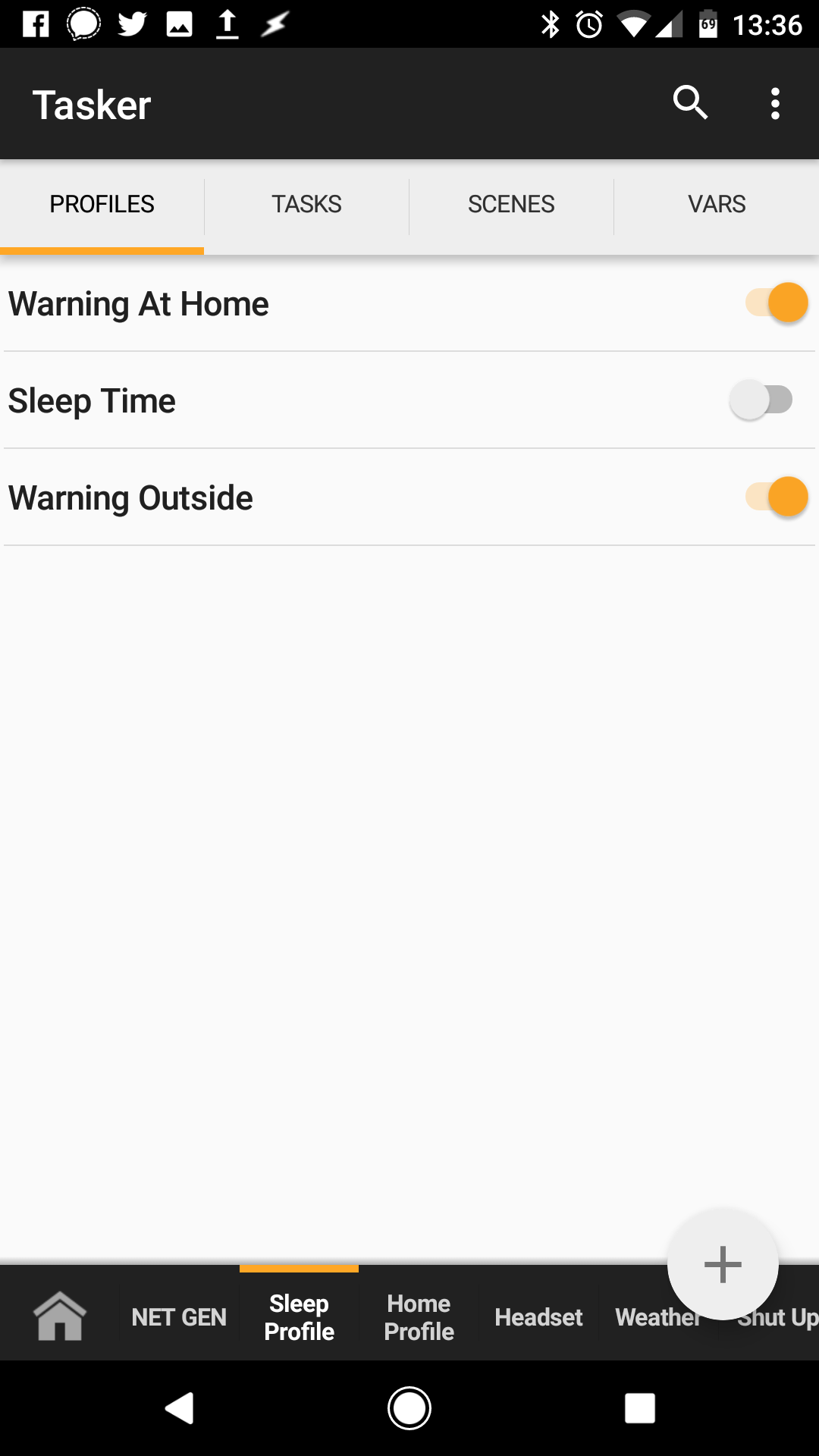Switch to the NET GEN project

[179, 1317]
